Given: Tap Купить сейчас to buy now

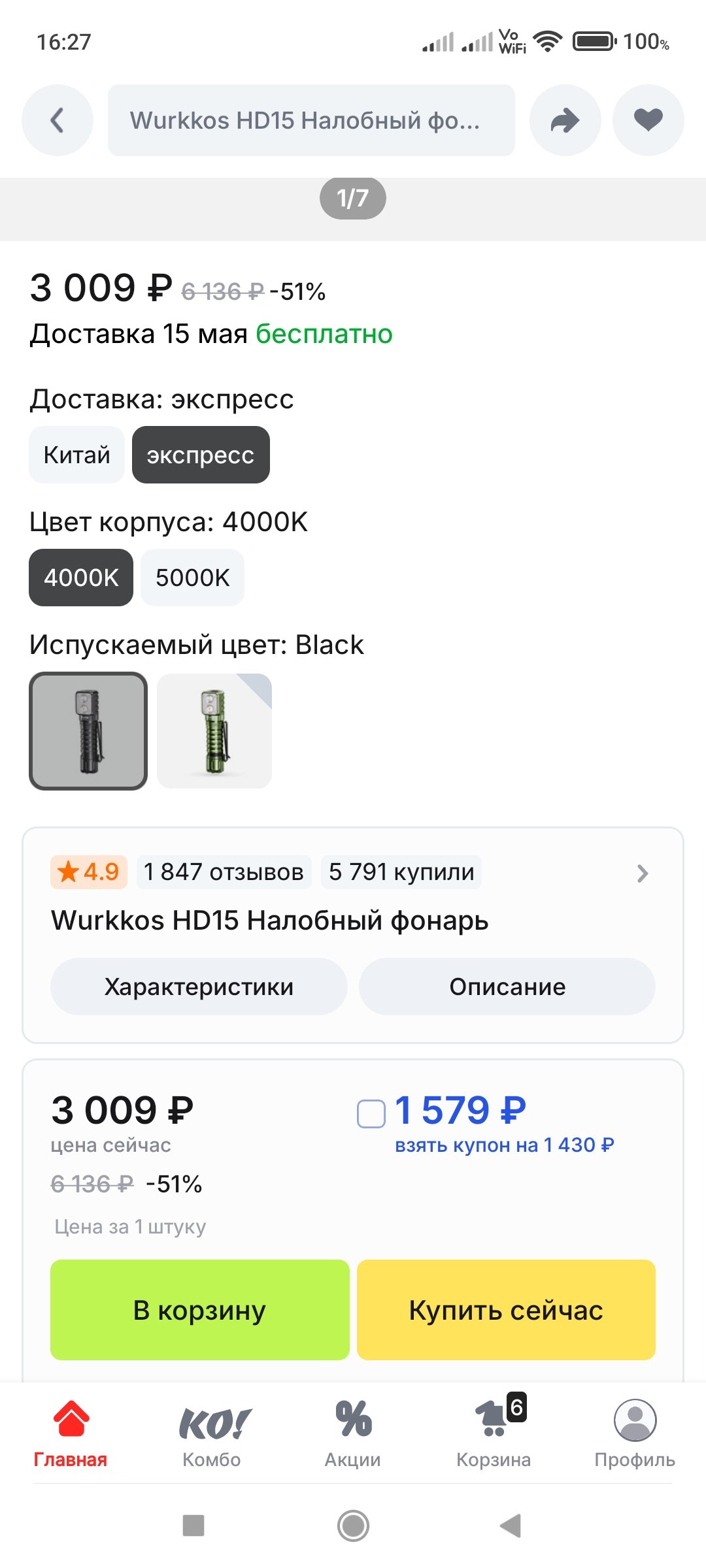Looking at the screenshot, I should [x=506, y=1310].
